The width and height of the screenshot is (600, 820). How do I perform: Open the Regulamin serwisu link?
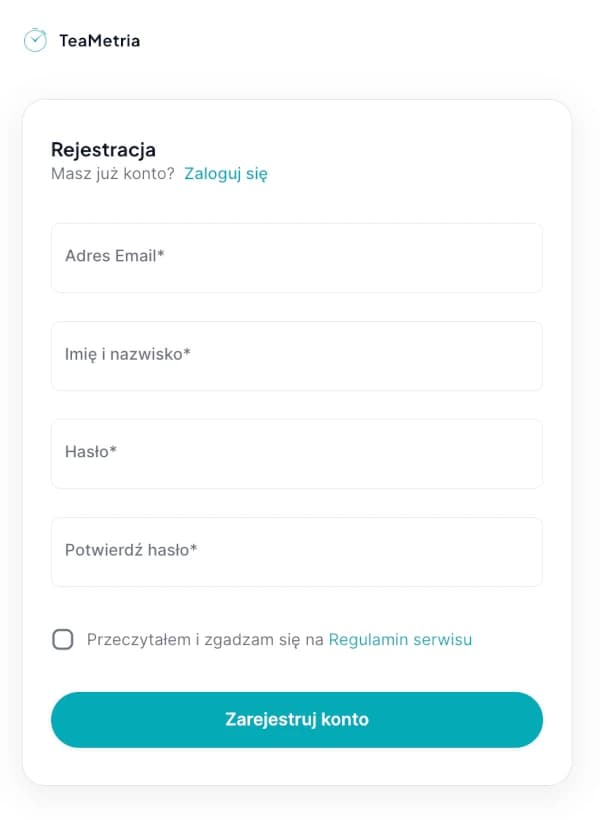[x=400, y=640]
